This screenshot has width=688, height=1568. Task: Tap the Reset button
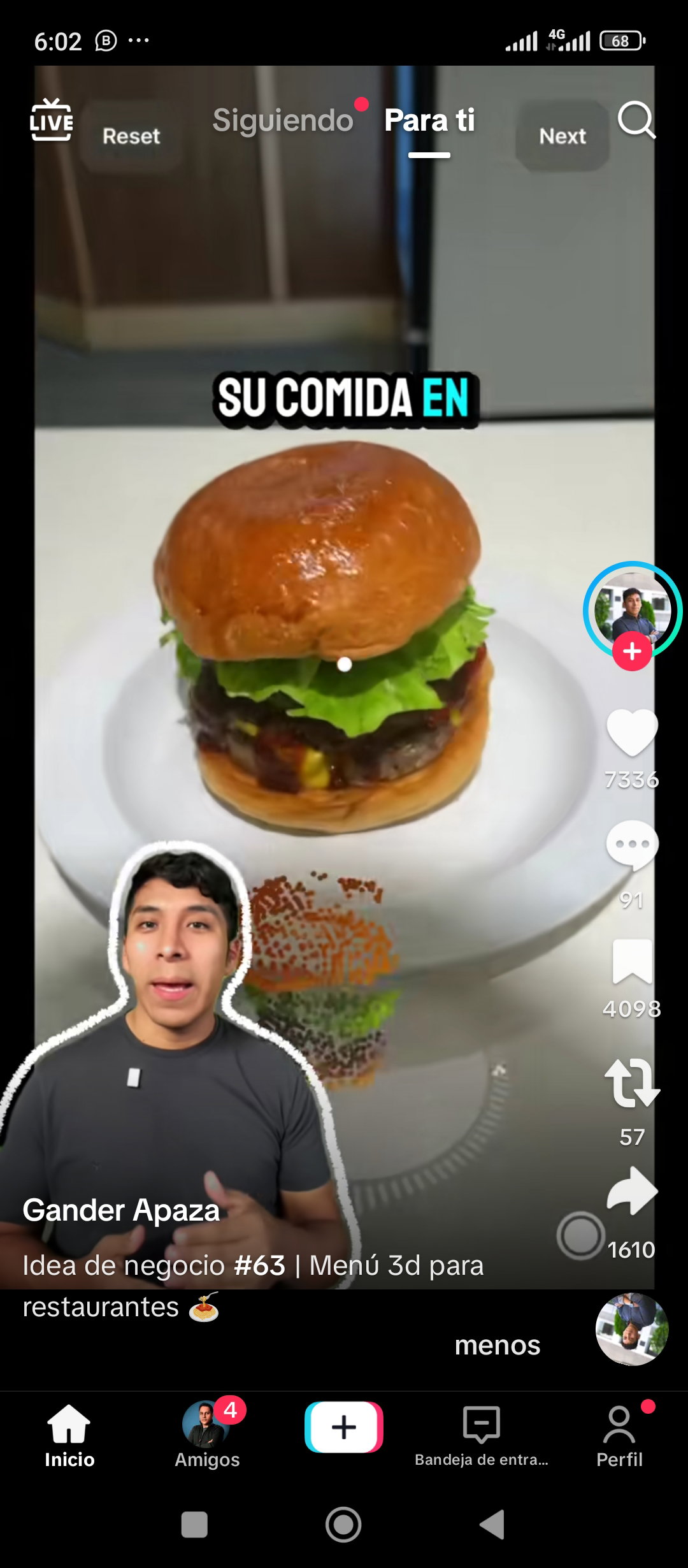[x=131, y=136]
